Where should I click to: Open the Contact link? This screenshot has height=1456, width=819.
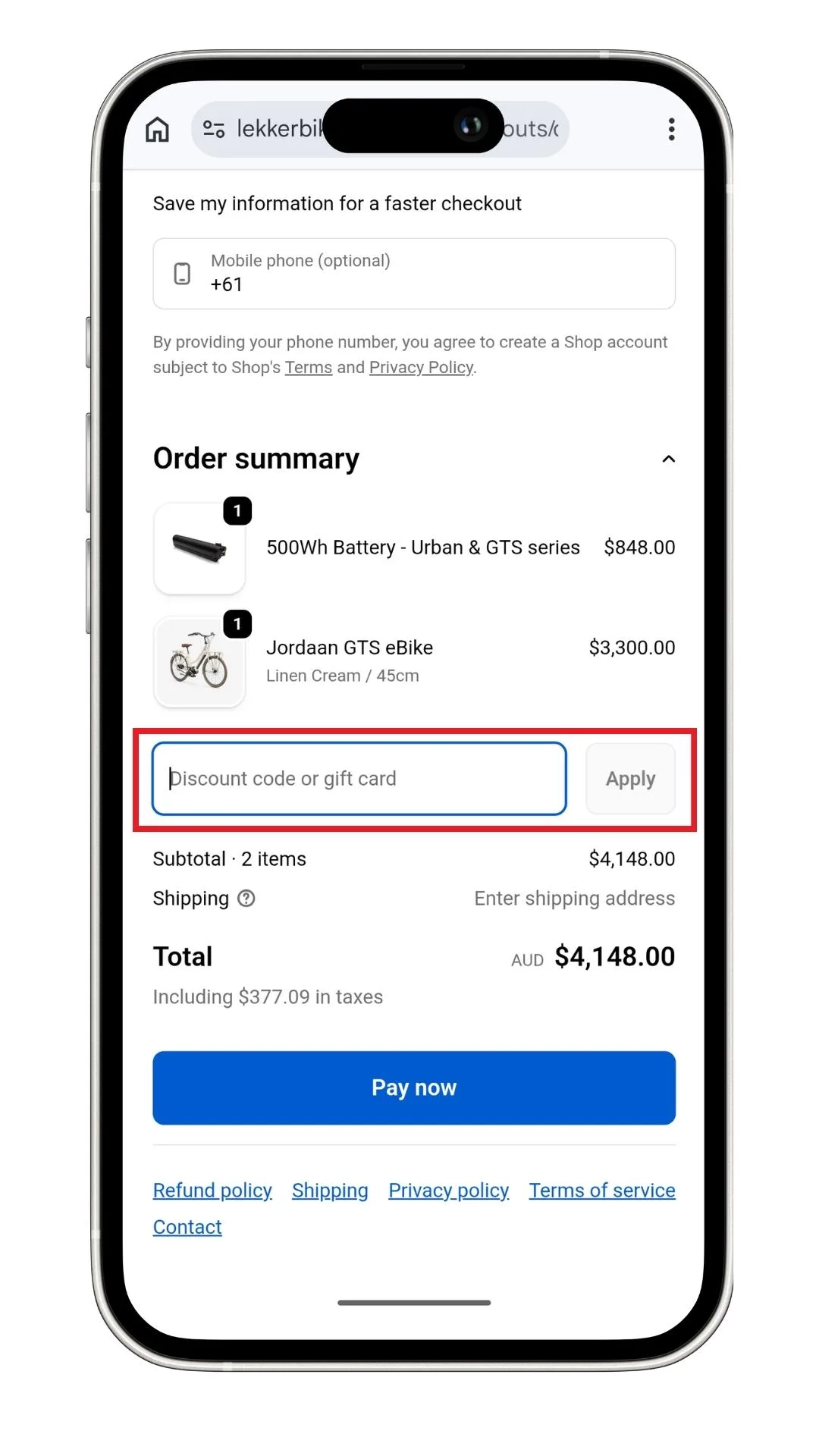click(187, 1227)
